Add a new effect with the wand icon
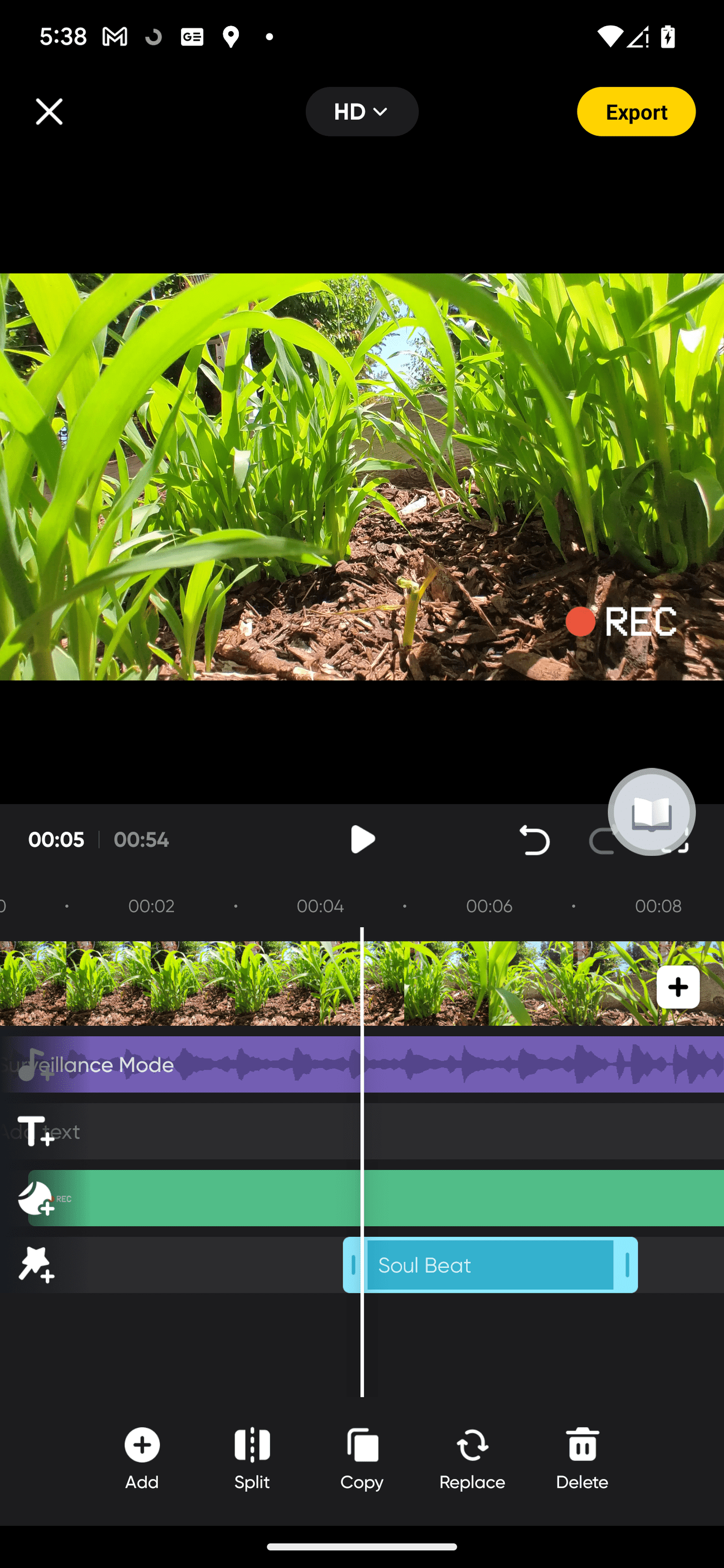Viewport: 724px width, 1568px height. pos(35,1265)
